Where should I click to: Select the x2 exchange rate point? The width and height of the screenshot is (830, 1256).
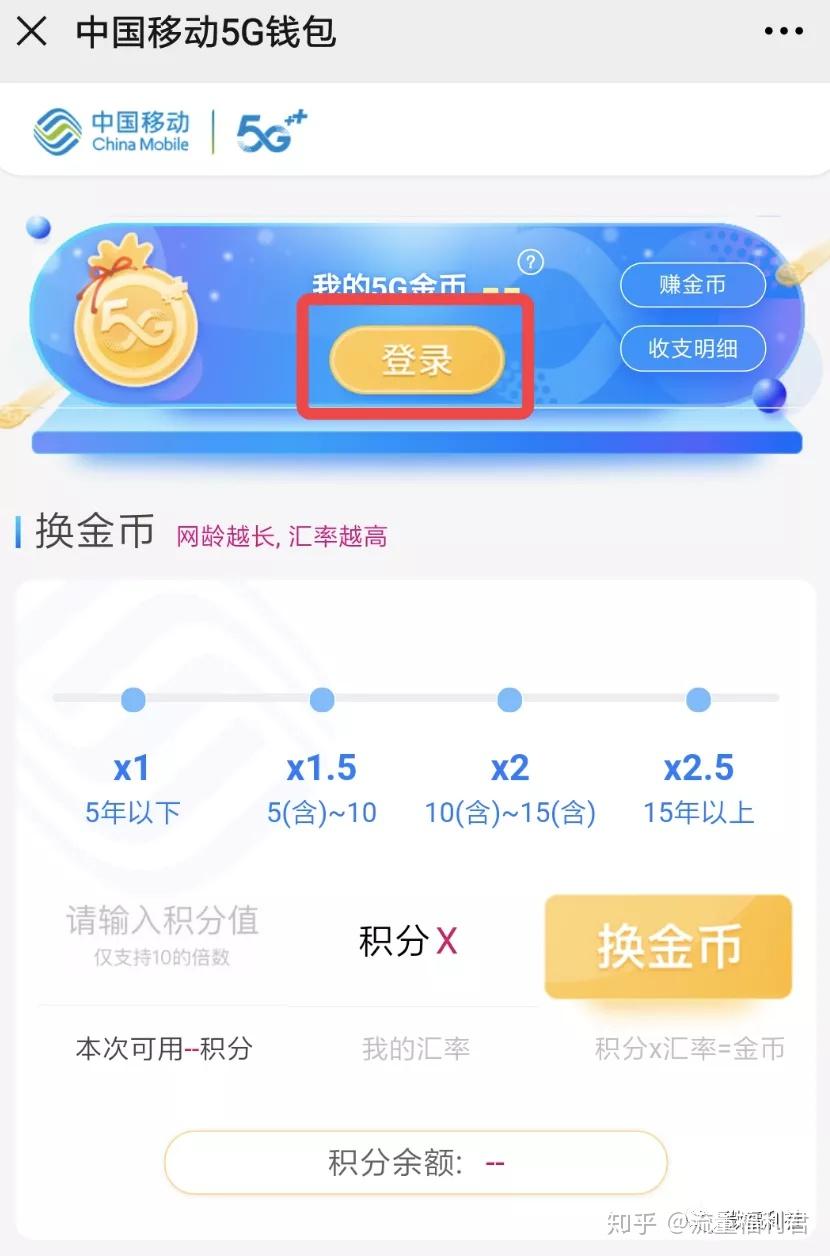pos(509,700)
